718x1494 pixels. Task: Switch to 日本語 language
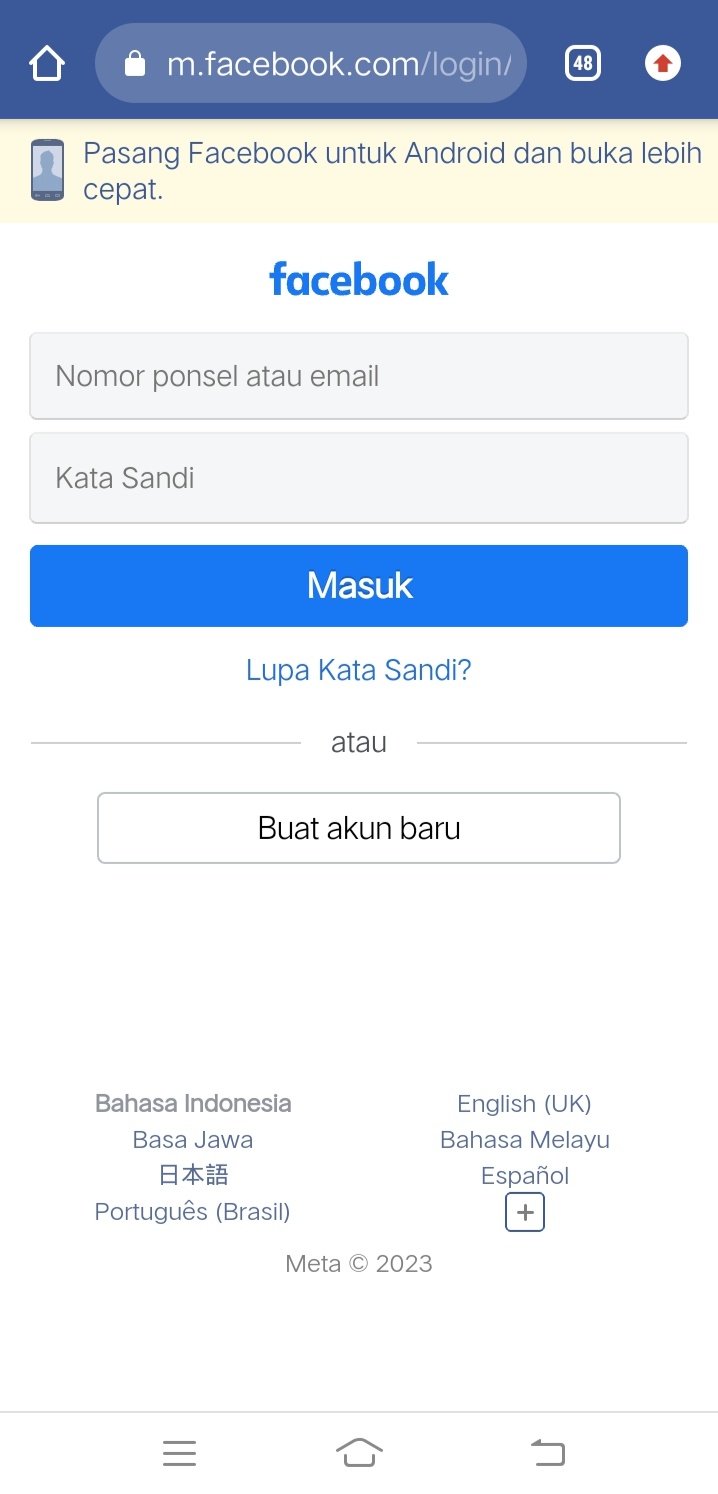[193, 1175]
